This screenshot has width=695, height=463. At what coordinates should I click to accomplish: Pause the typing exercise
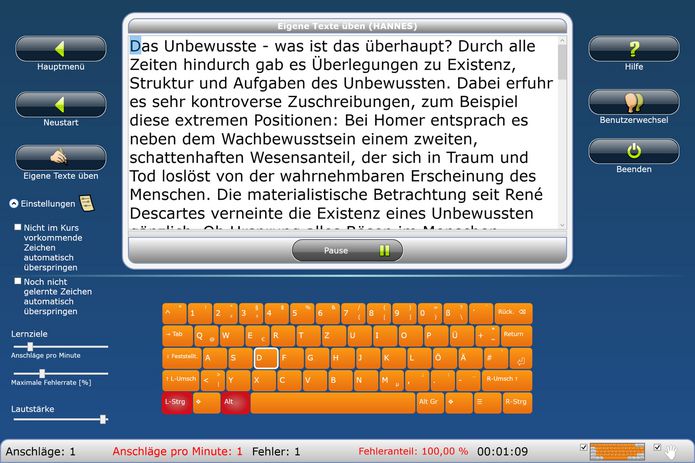(x=346, y=251)
